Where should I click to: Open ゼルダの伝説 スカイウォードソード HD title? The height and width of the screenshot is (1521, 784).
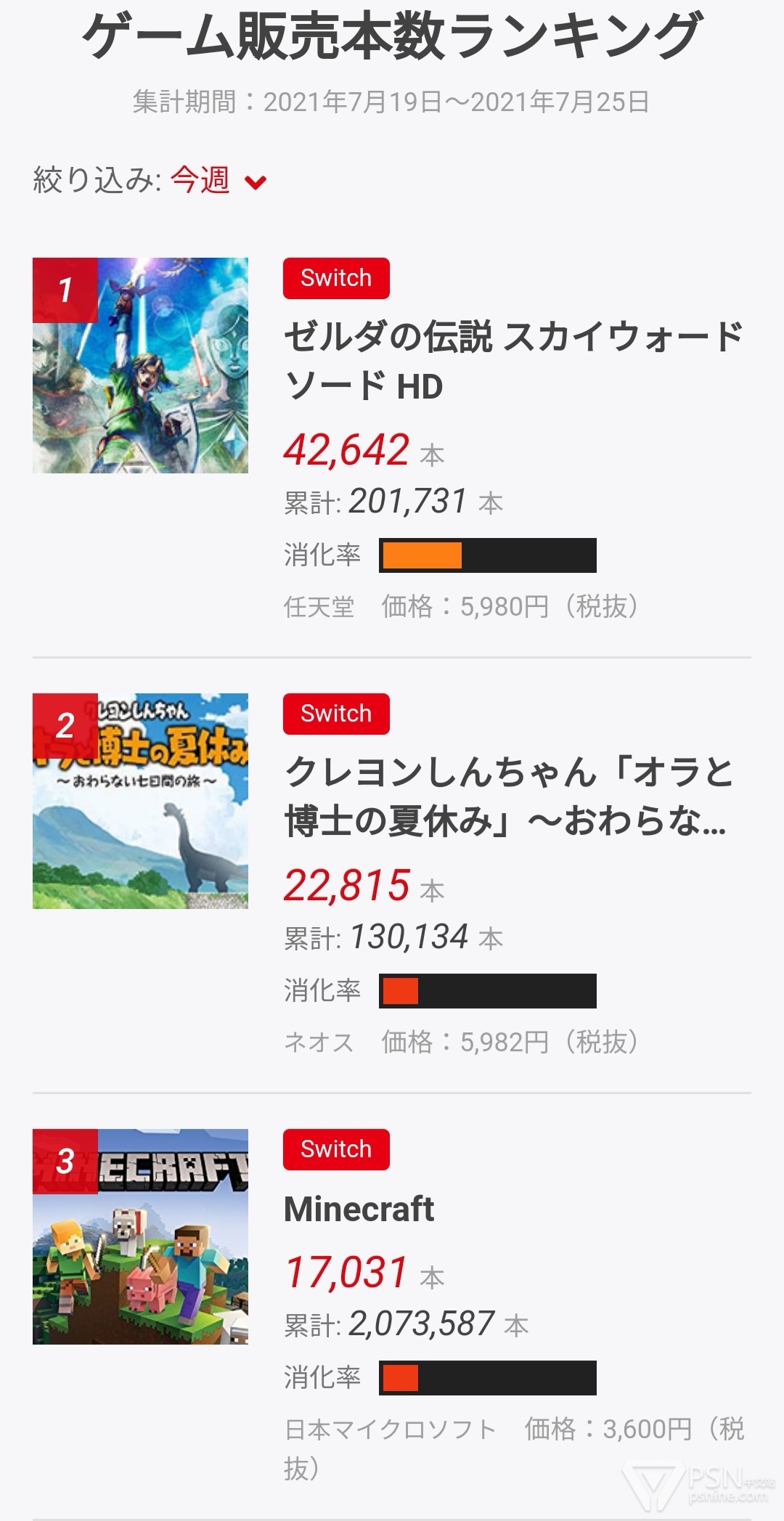click(x=513, y=361)
